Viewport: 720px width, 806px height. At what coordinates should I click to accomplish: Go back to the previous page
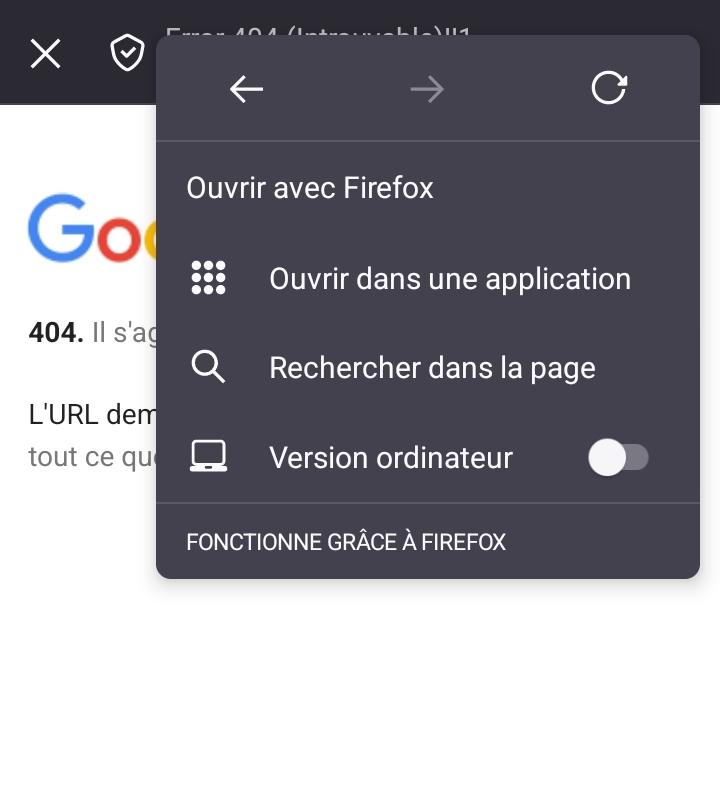[x=246, y=89]
